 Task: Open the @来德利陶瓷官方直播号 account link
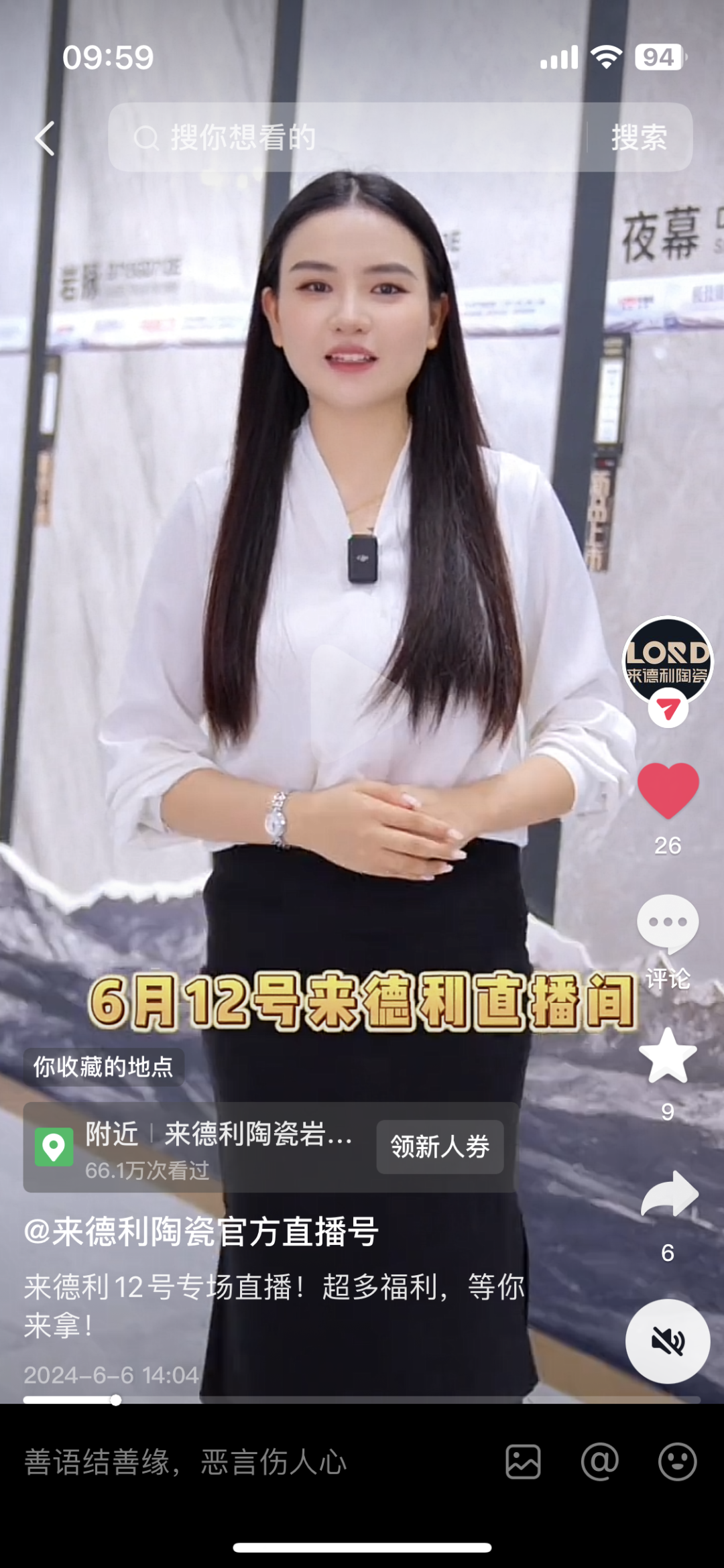coord(201,1232)
